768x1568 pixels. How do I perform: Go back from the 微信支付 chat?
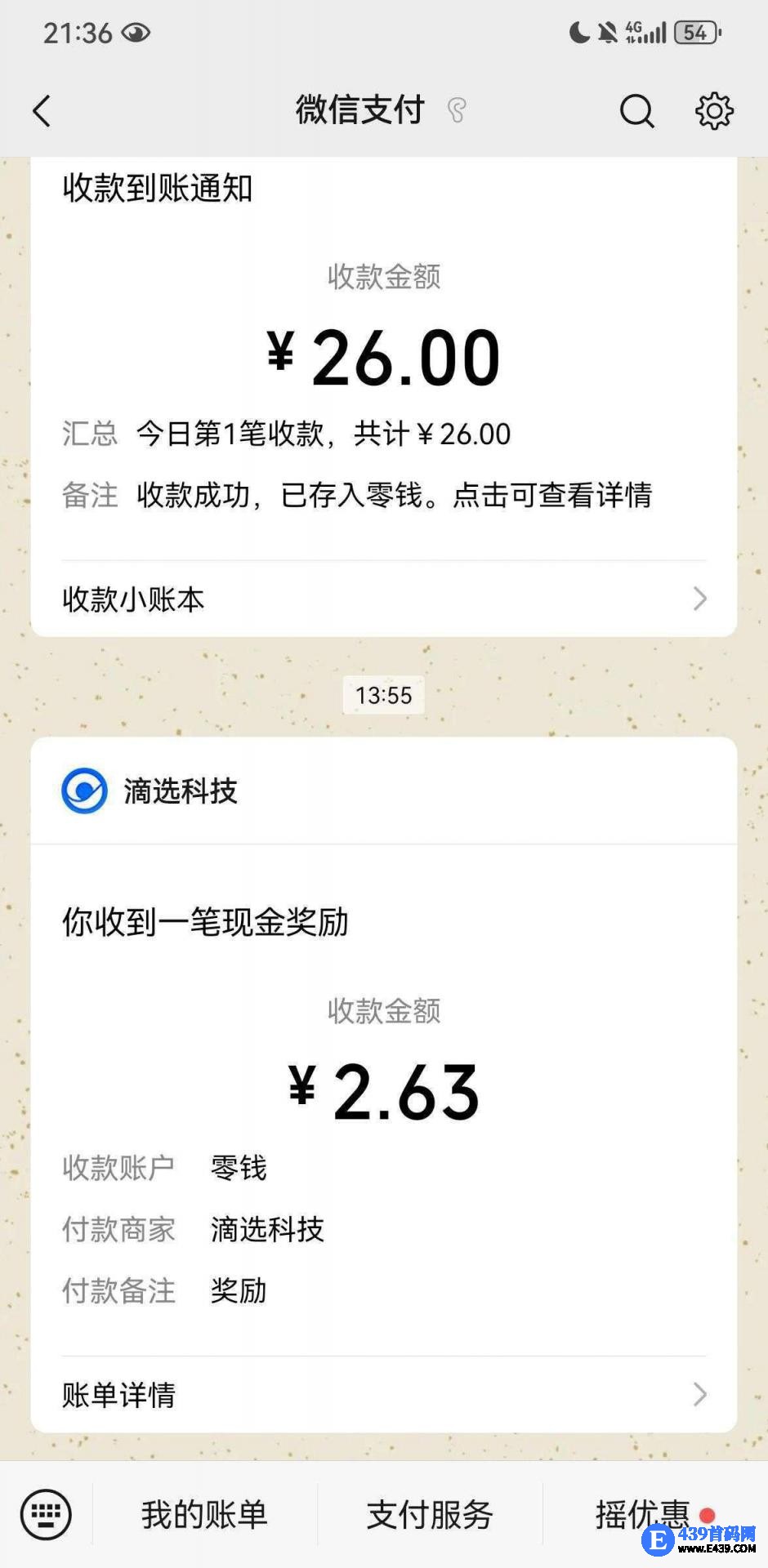point(42,111)
